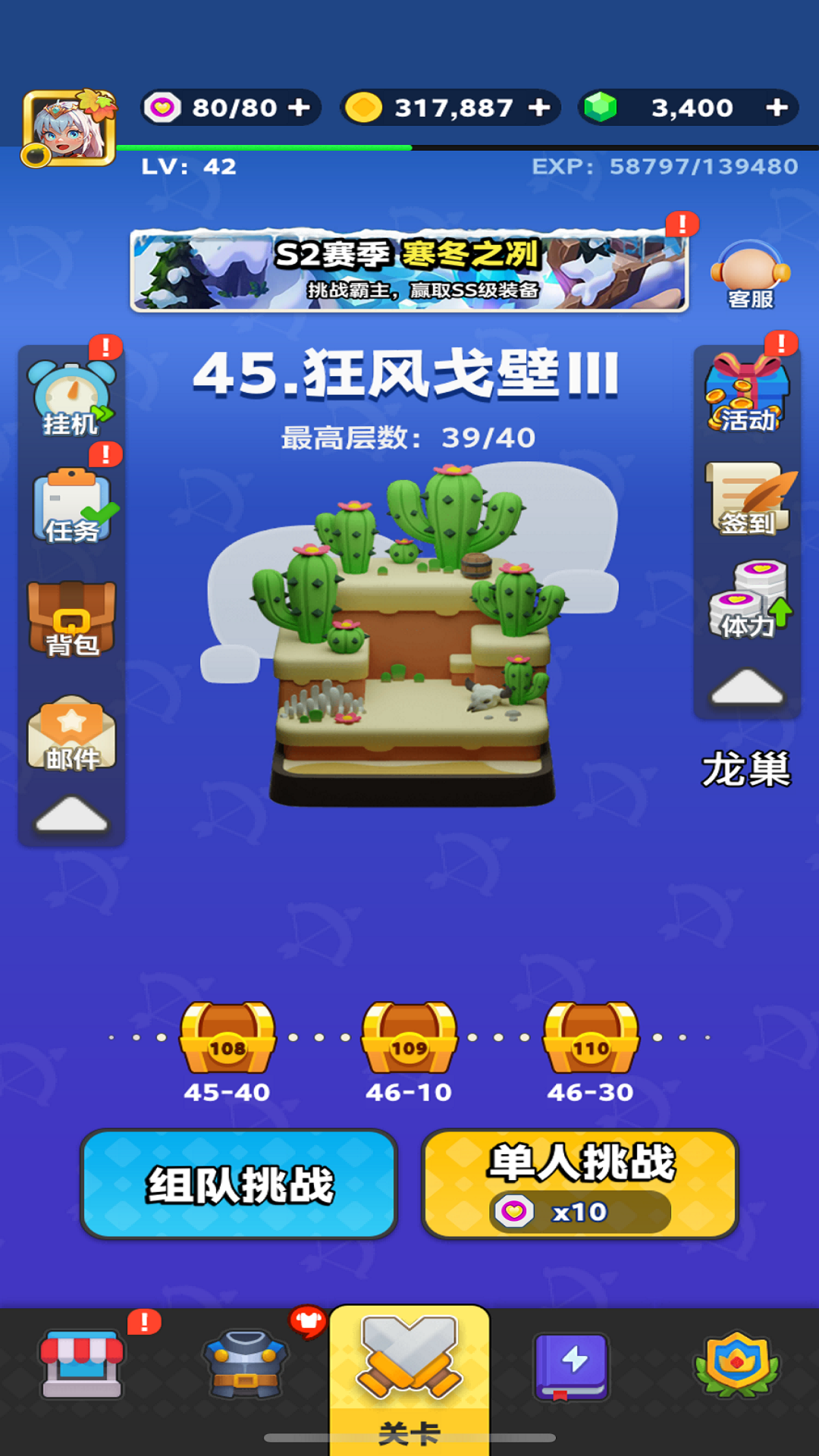Open 体力 stamina shop
The width and height of the screenshot is (819, 1456).
click(748, 601)
